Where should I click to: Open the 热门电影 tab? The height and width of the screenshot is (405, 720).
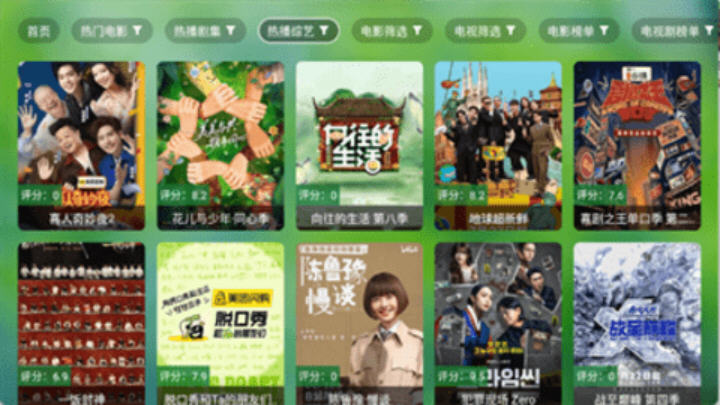tap(112, 31)
